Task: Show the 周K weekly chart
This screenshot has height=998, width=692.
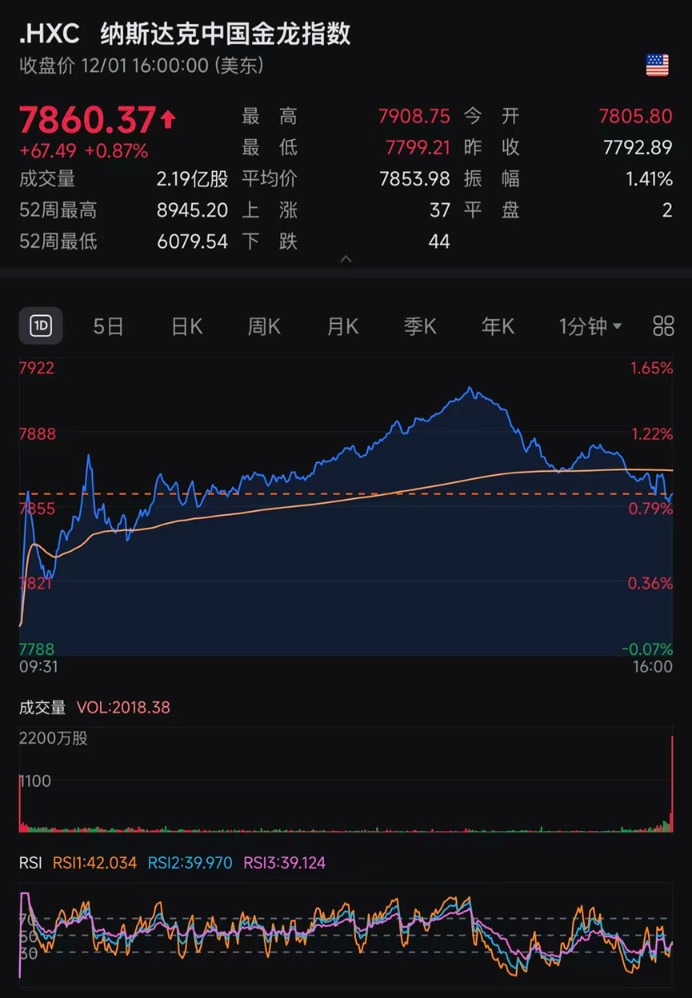Action: [x=264, y=326]
